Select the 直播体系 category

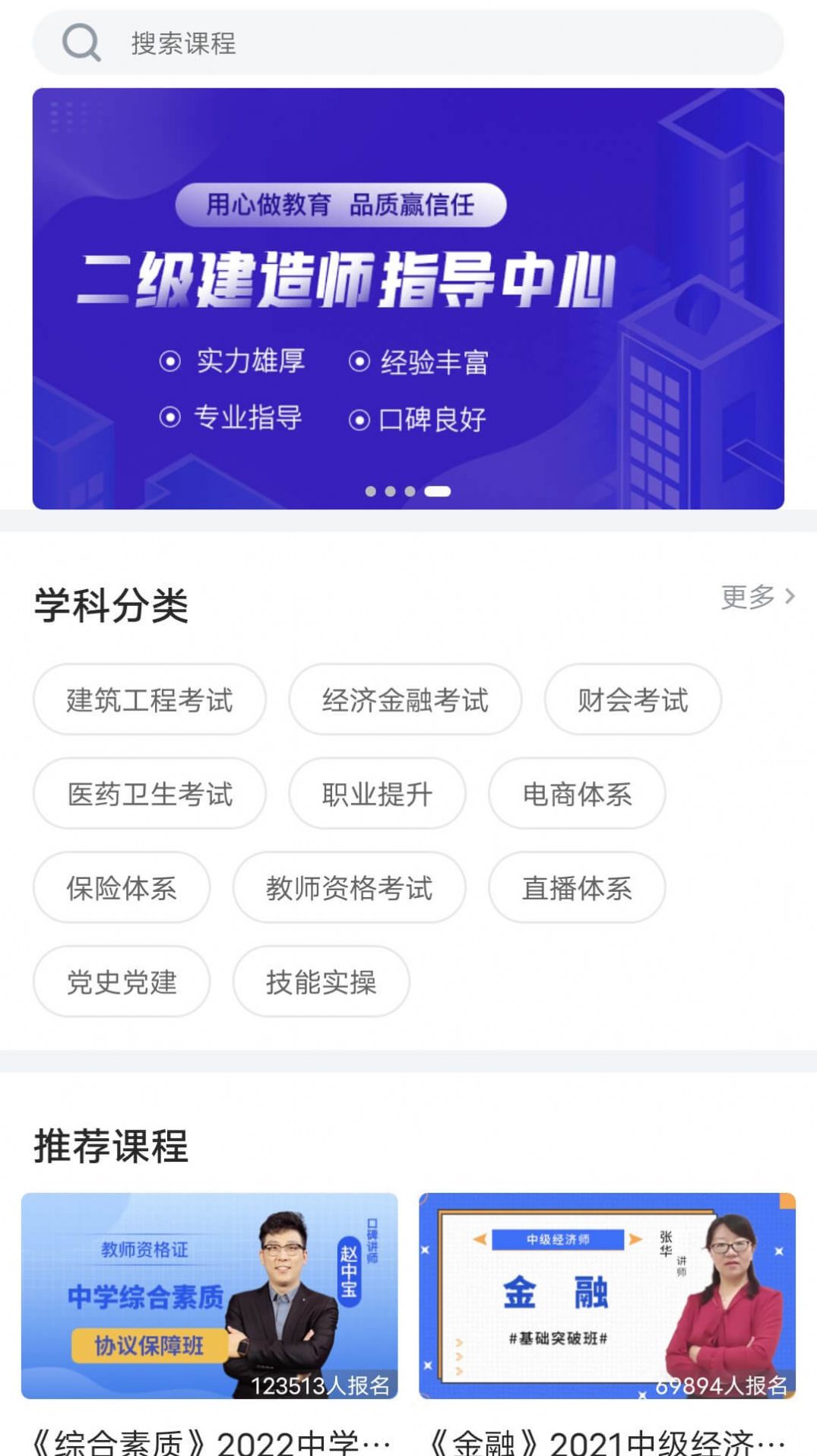pos(576,888)
